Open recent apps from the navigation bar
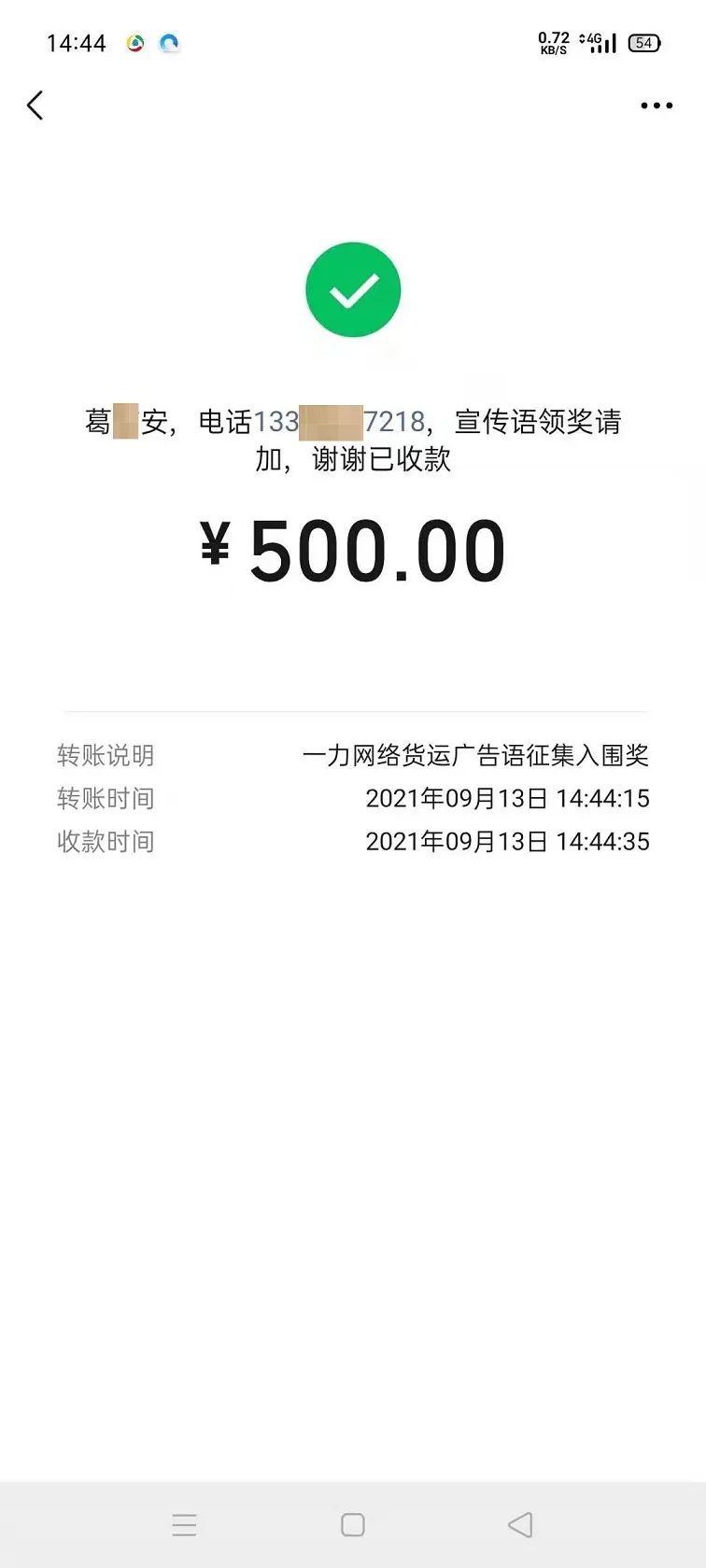This screenshot has width=706, height=1568. (x=185, y=1525)
